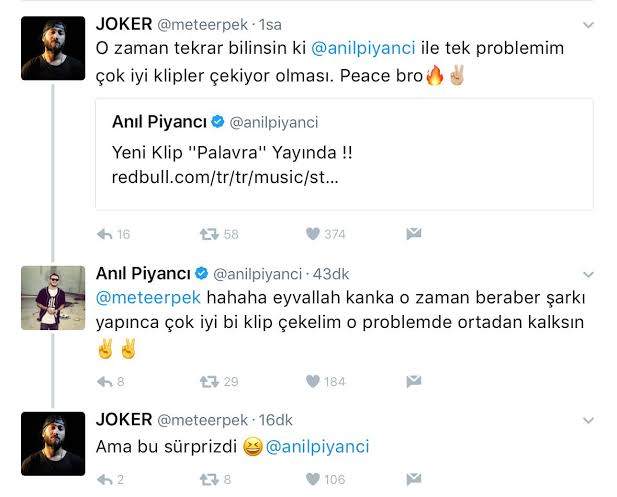Message Anıl Piyancı's reply via envelope icon
617x497 pixels.
pos(413,381)
